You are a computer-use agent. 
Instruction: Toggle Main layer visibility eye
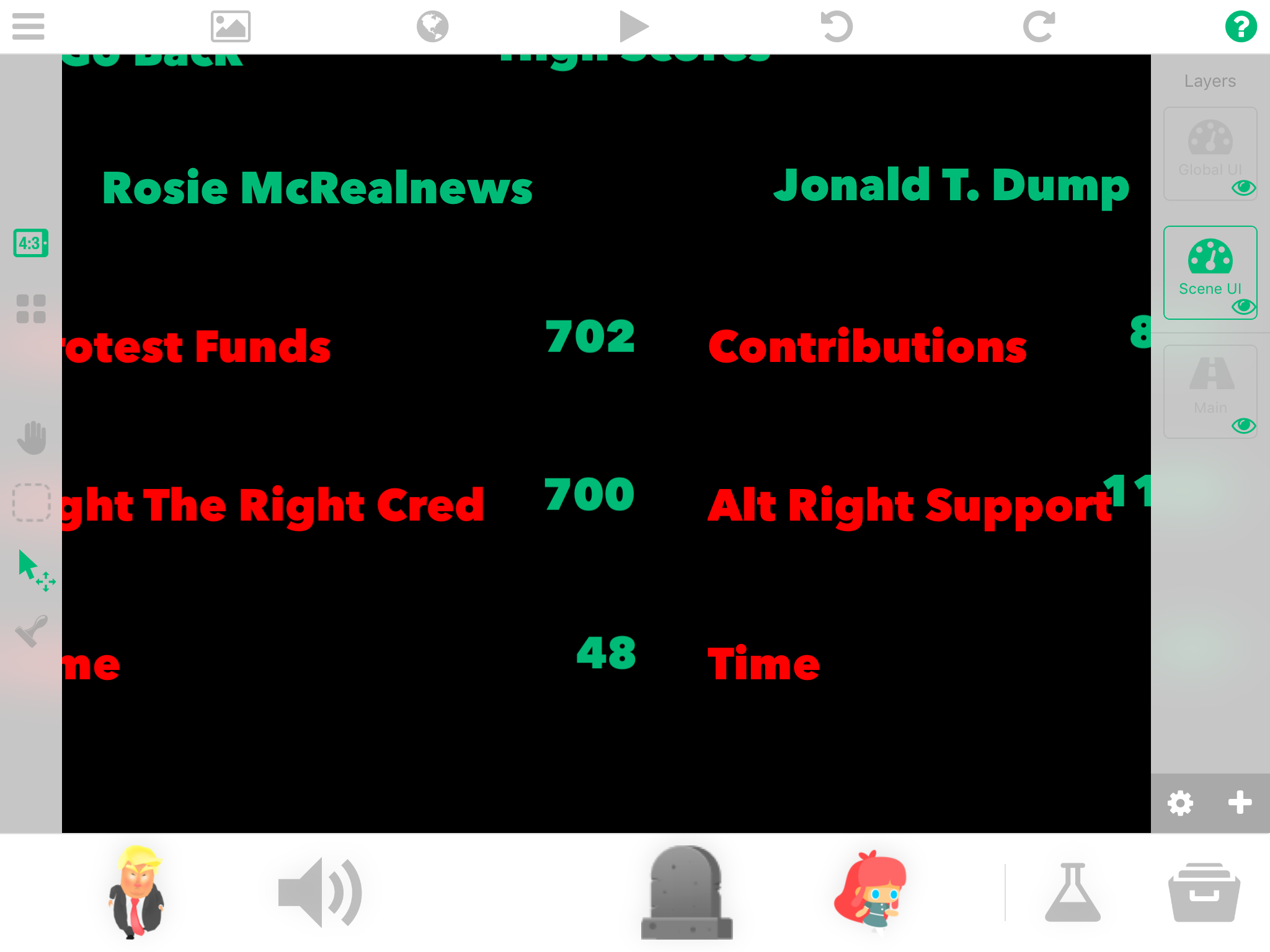1243,425
